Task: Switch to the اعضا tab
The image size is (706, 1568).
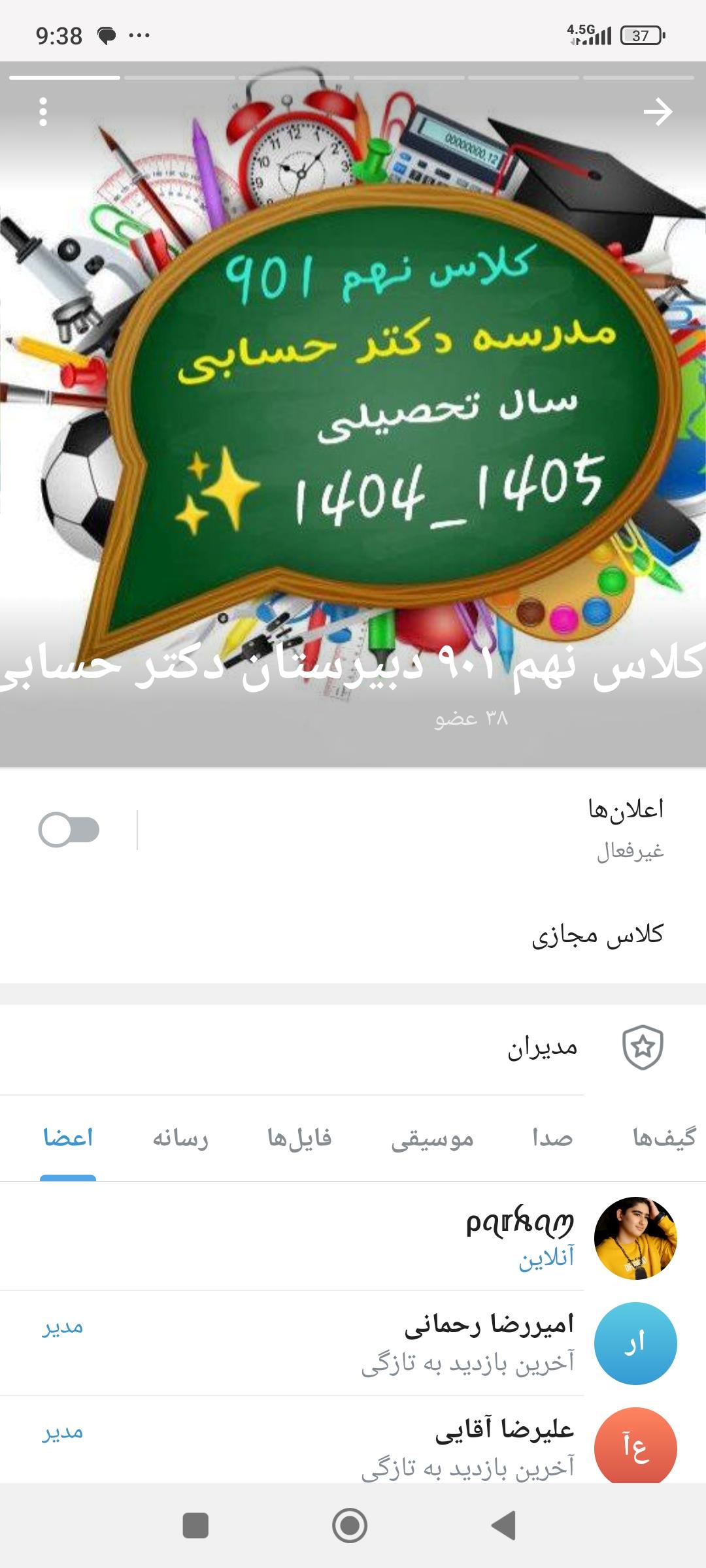Action: pos(68,1138)
